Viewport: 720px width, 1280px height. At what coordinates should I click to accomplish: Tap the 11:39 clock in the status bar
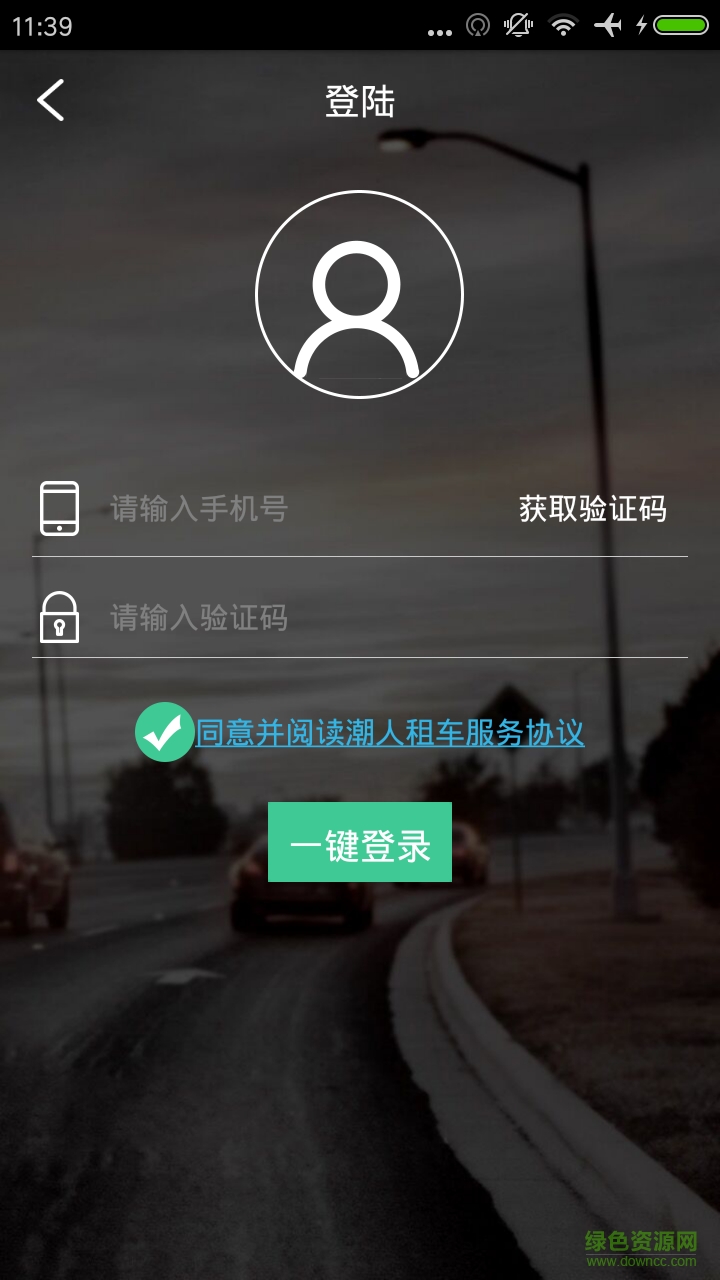[x=42, y=24]
